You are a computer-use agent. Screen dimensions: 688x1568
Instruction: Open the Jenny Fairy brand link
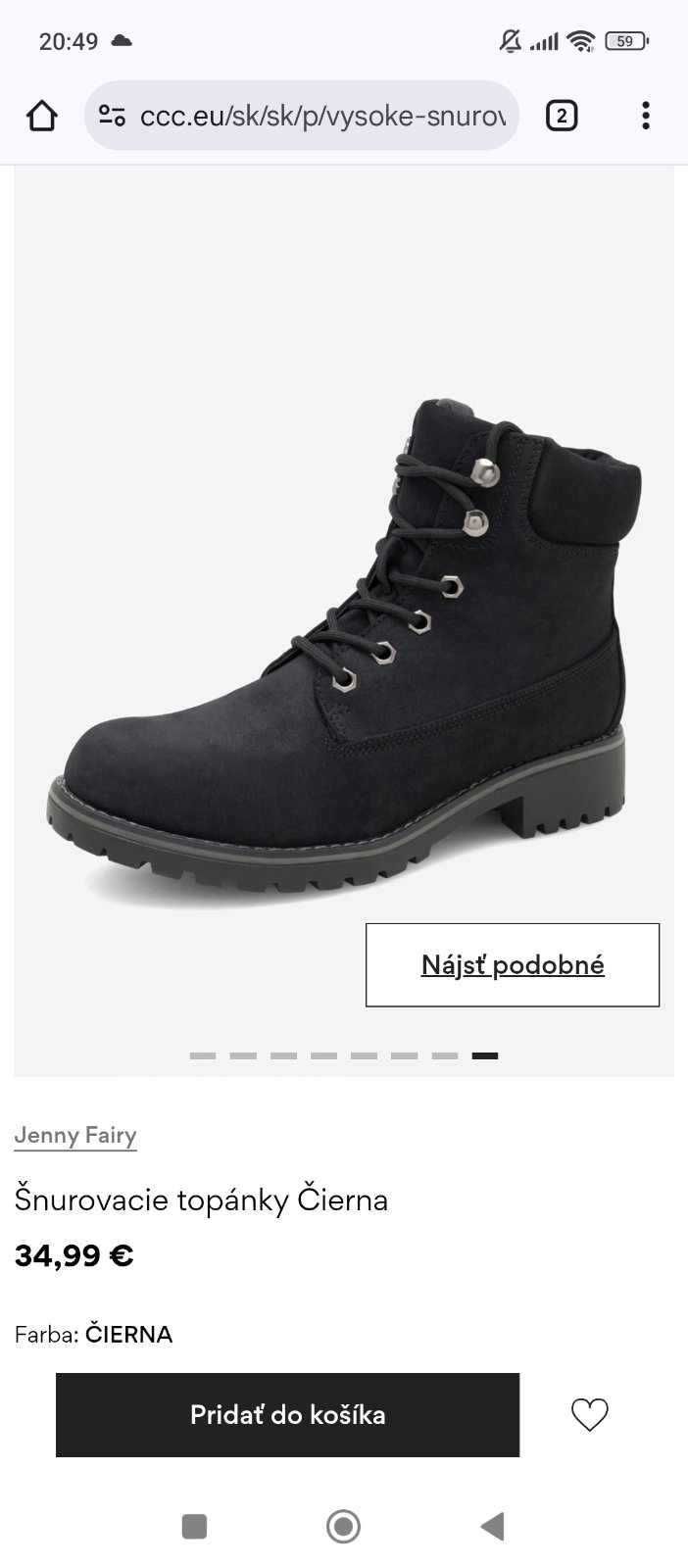pyautogui.click(x=75, y=1136)
